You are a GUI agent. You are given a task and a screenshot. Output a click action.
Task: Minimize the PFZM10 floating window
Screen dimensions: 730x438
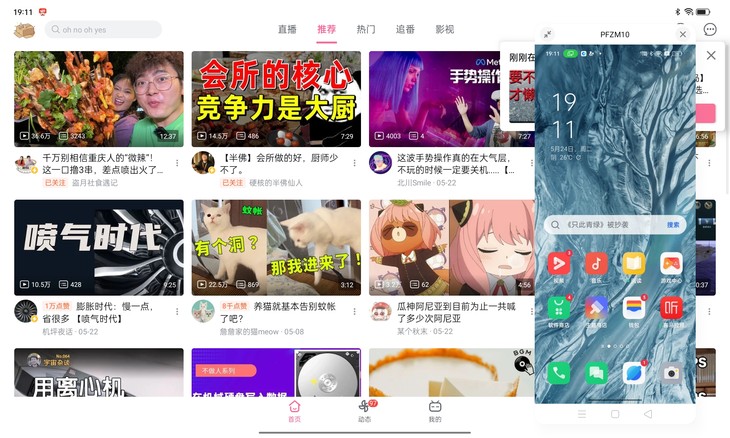pyautogui.click(x=547, y=34)
